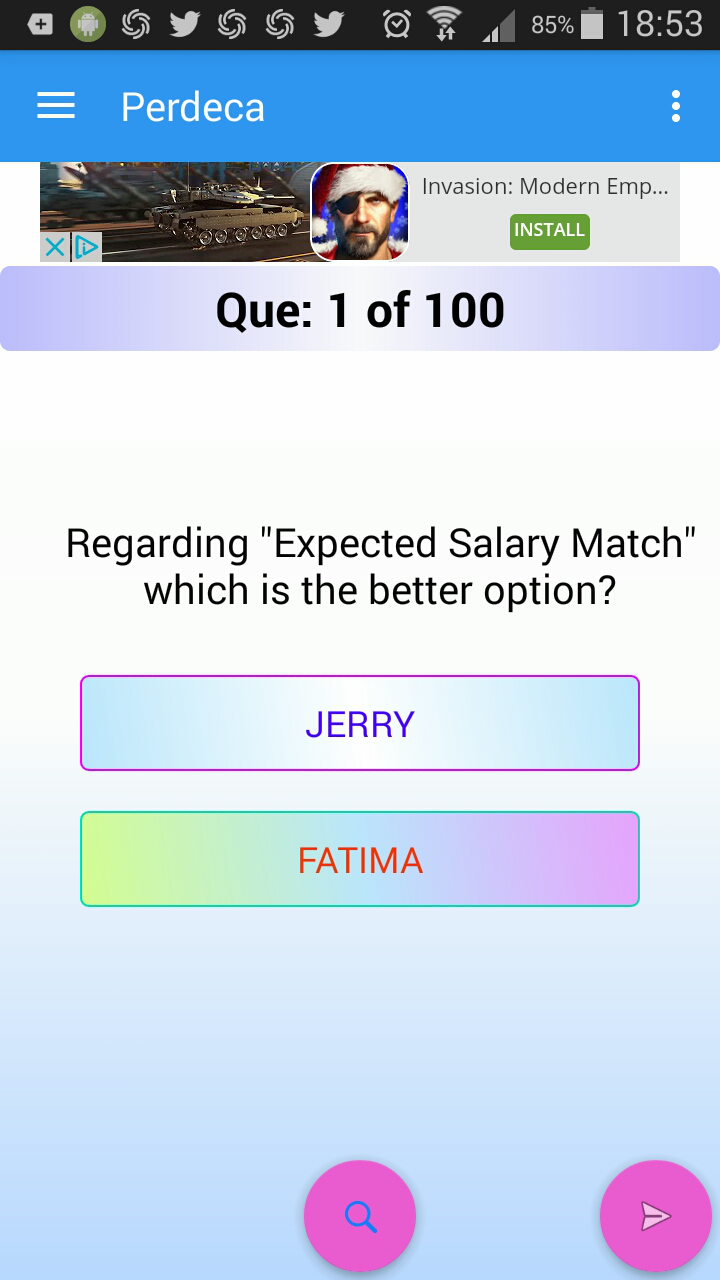
Task: Tap the Que: 1 of 100 progress banner
Action: 360,309
